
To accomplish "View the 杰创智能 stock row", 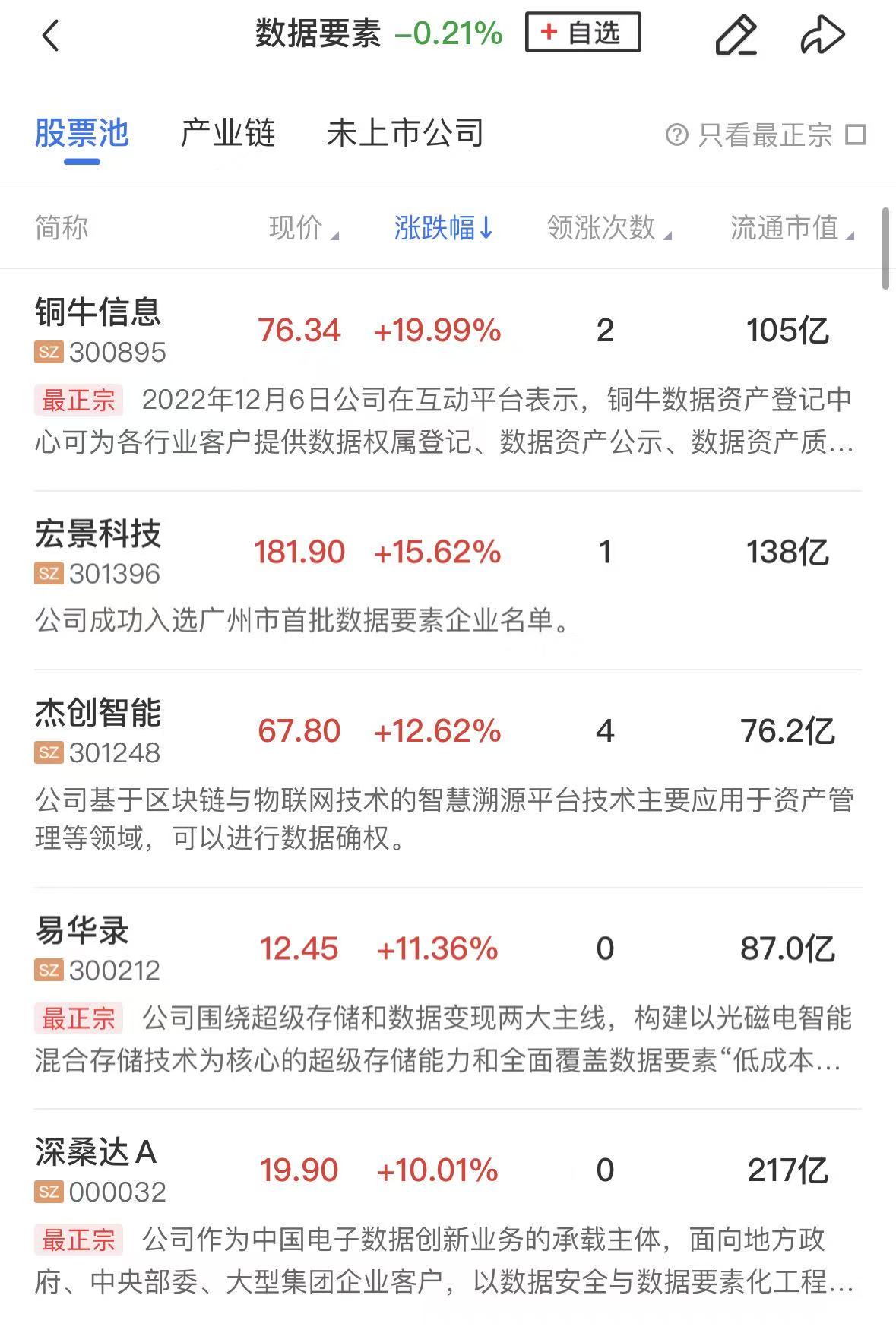I will [98, 730].
